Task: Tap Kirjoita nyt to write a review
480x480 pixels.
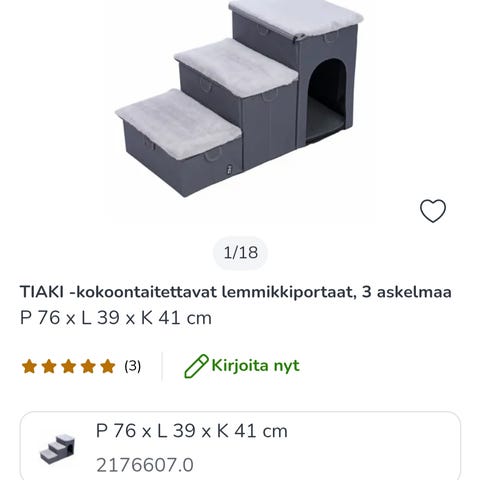Action: click(x=242, y=366)
